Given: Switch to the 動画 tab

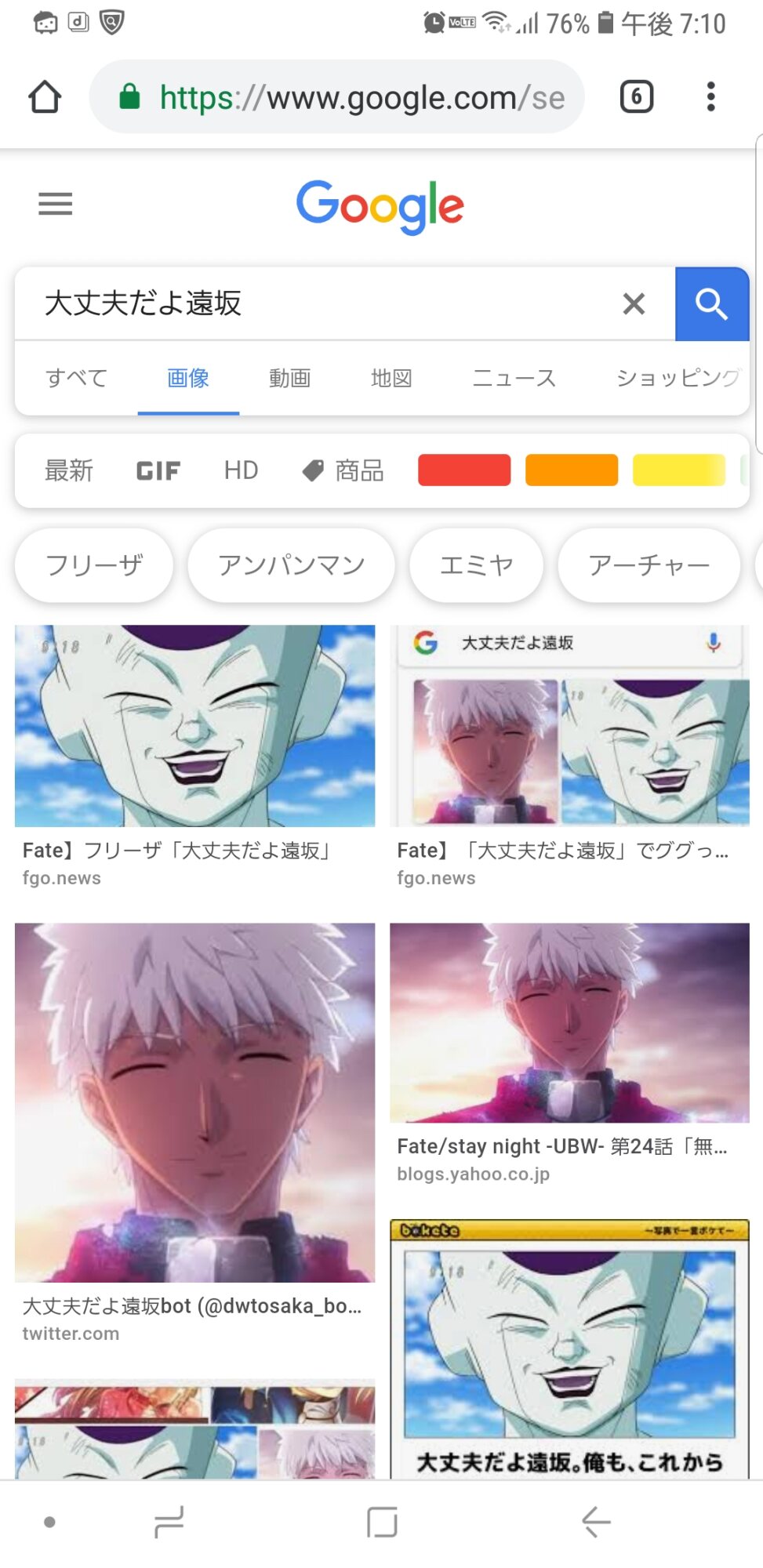Looking at the screenshot, I should tap(290, 378).
